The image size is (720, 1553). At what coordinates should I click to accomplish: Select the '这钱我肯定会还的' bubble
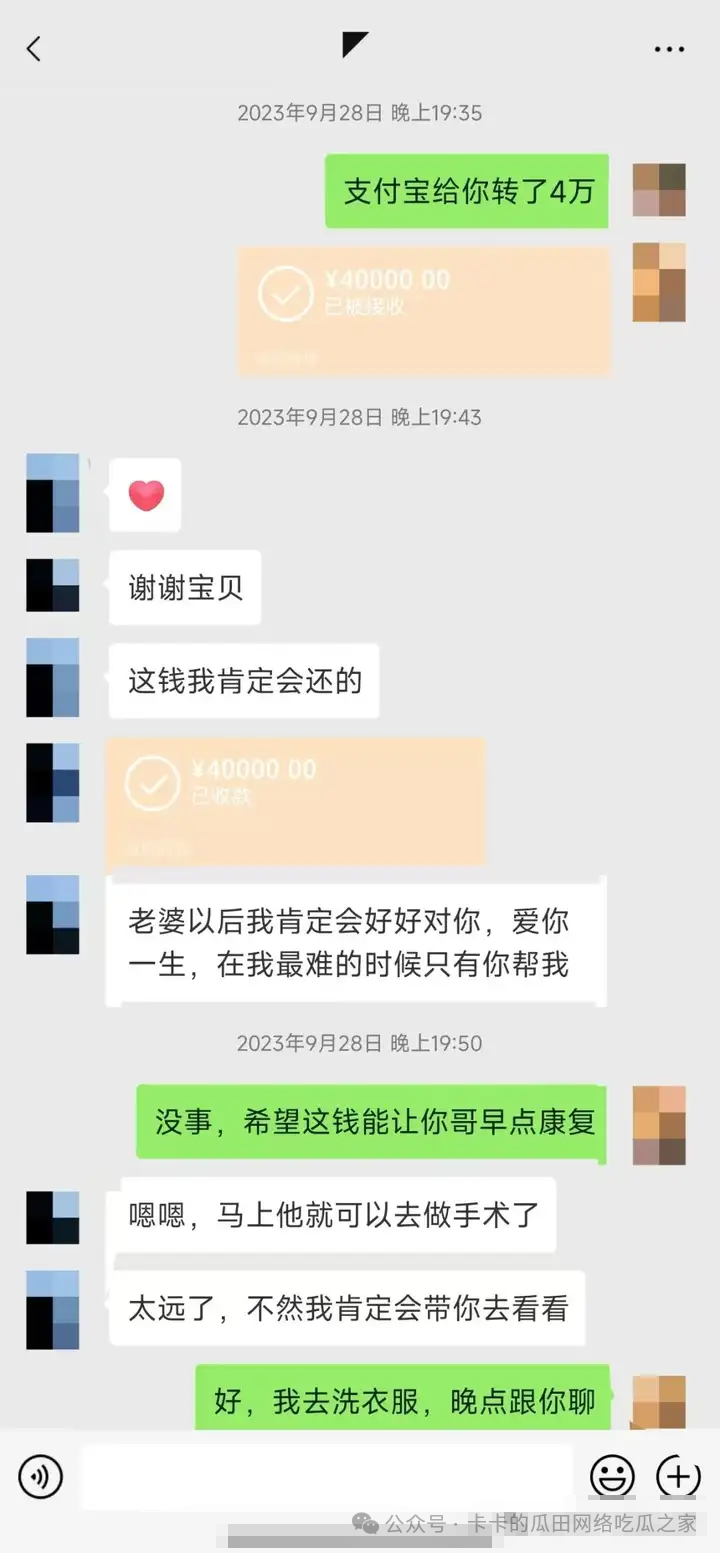(242, 681)
